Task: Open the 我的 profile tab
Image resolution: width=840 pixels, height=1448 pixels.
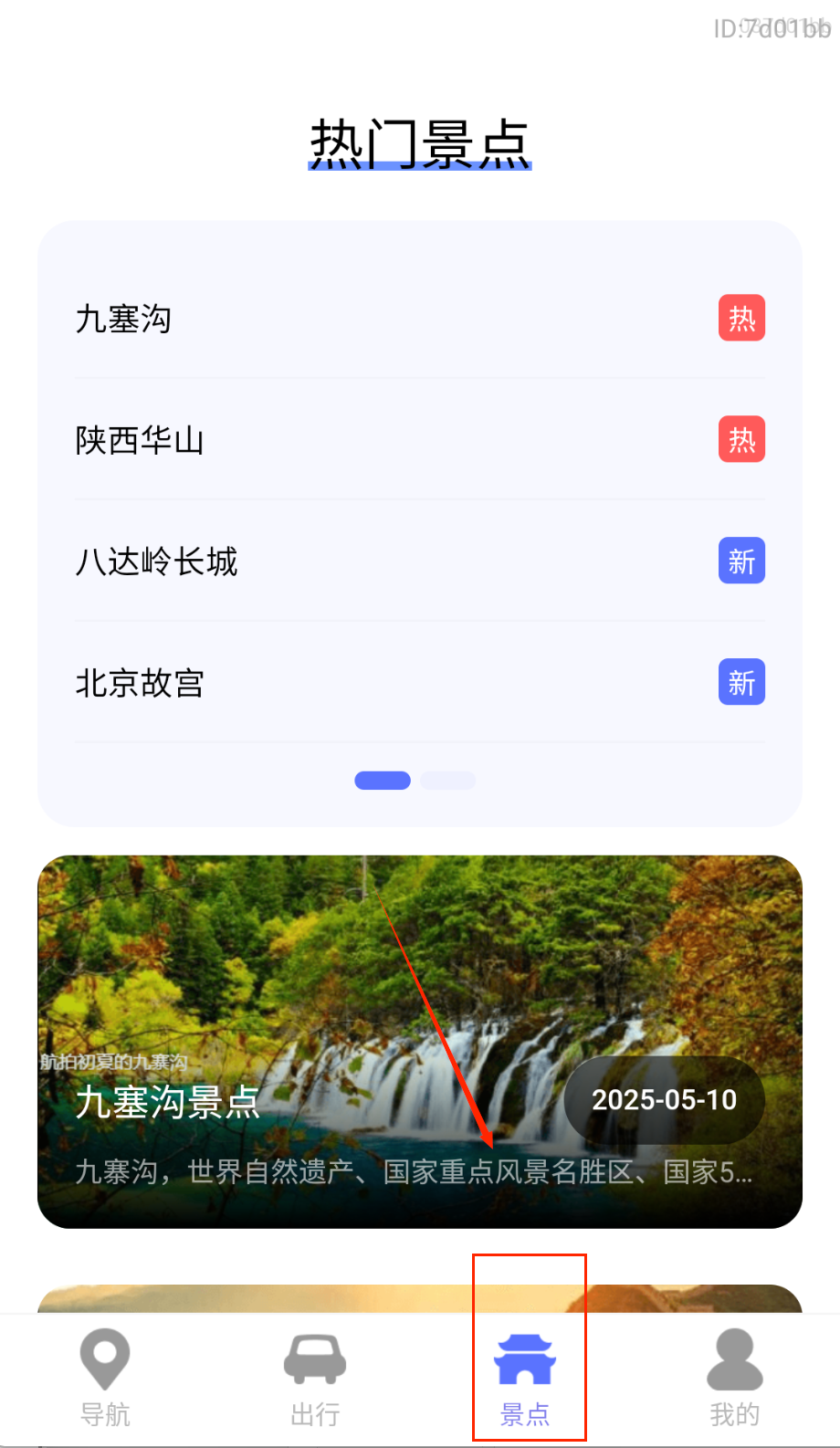Action: 735,1378
